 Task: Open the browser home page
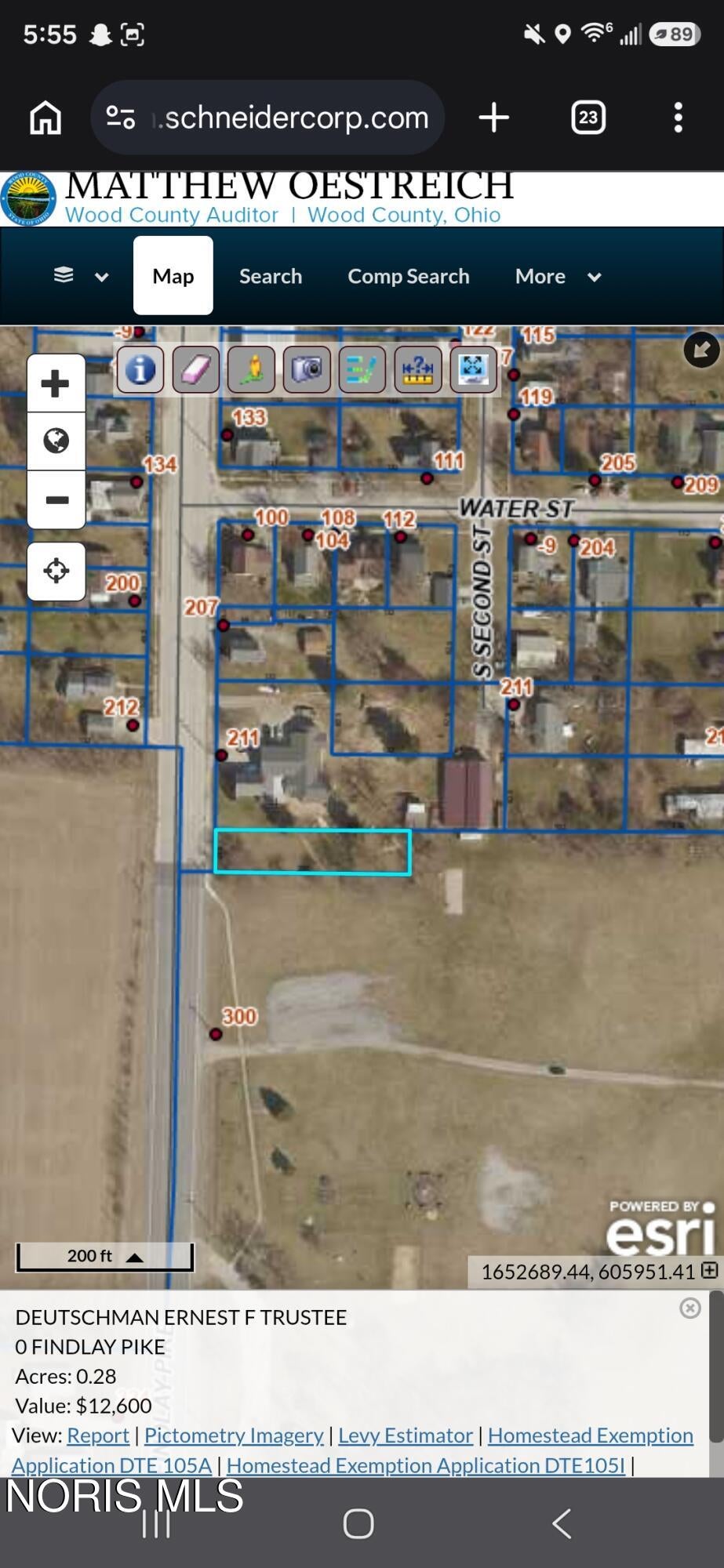coord(45,118)
